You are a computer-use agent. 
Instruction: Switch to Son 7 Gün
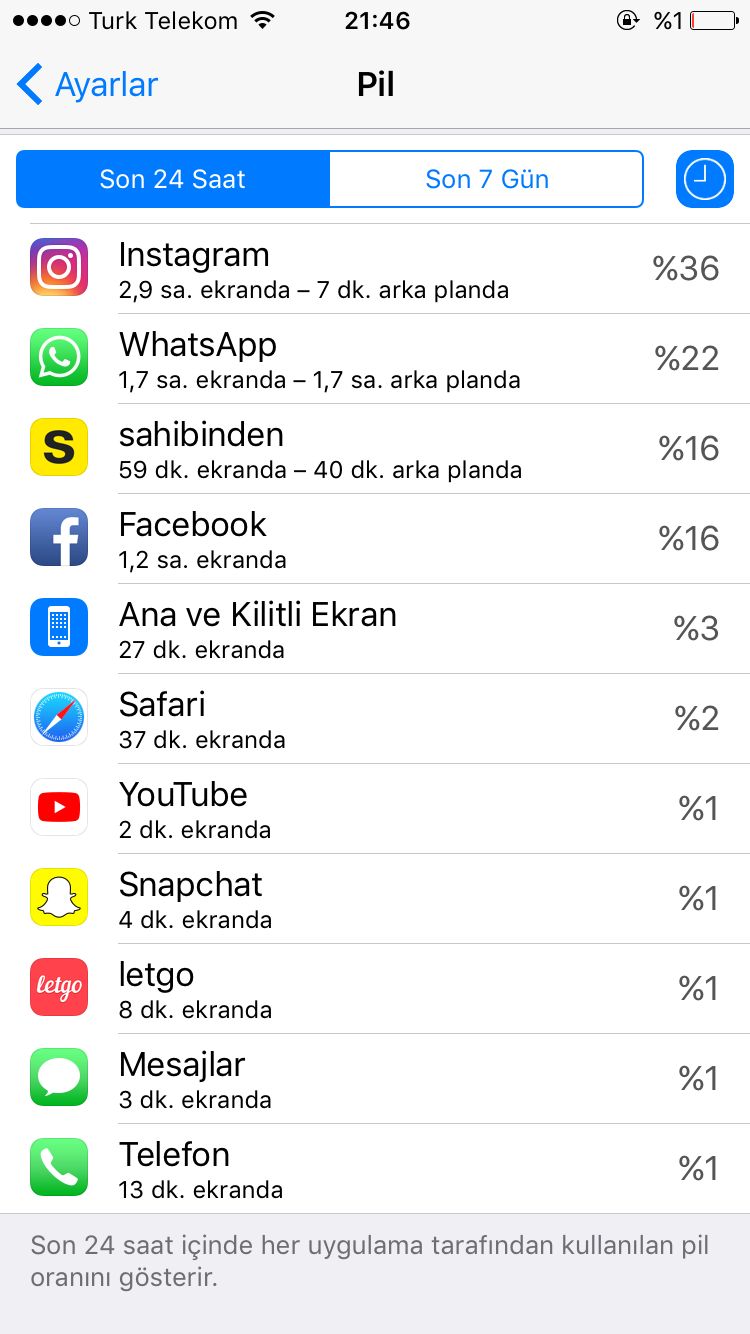coord(486,179)
